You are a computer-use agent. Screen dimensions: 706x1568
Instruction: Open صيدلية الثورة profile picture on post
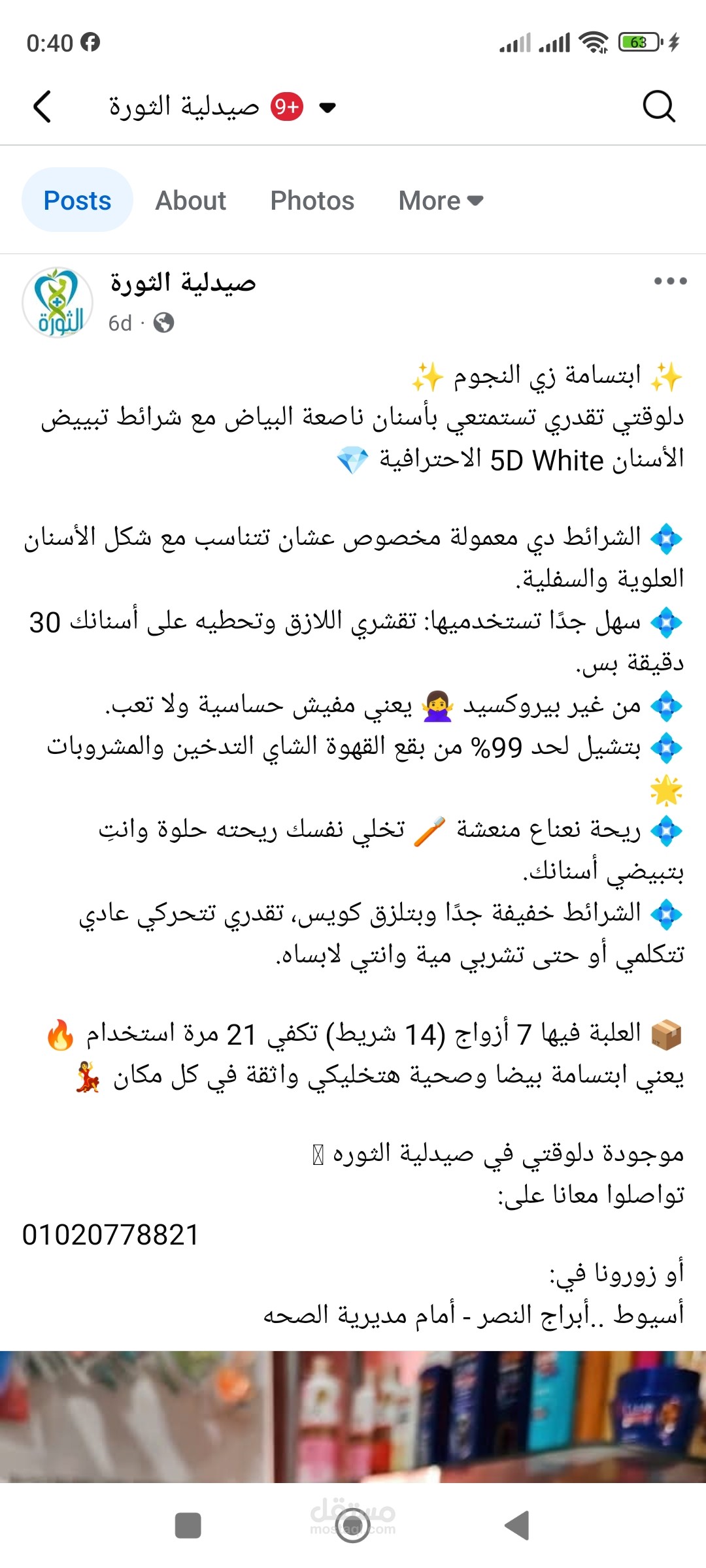58,302
